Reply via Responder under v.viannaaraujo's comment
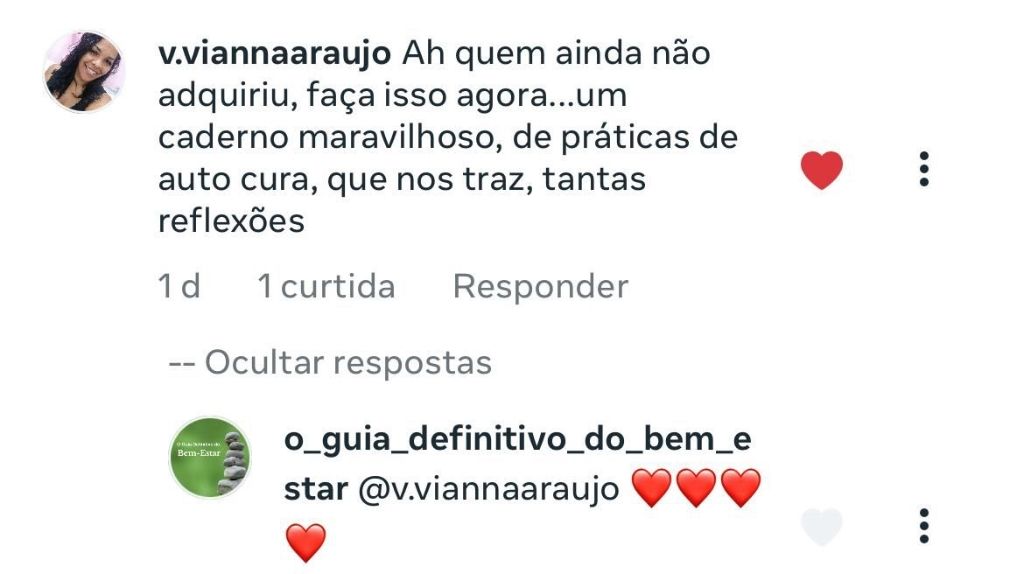Viewport: 1024px width, 574px height. pos(540,287)
